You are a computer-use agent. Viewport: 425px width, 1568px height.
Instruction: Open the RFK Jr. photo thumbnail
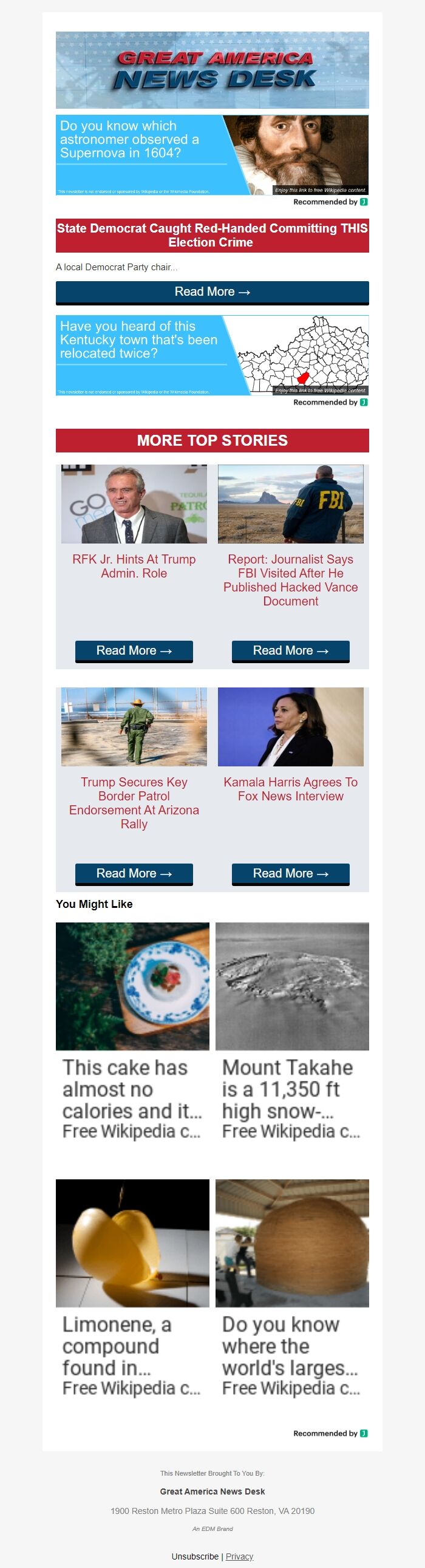tap(134, 504)
